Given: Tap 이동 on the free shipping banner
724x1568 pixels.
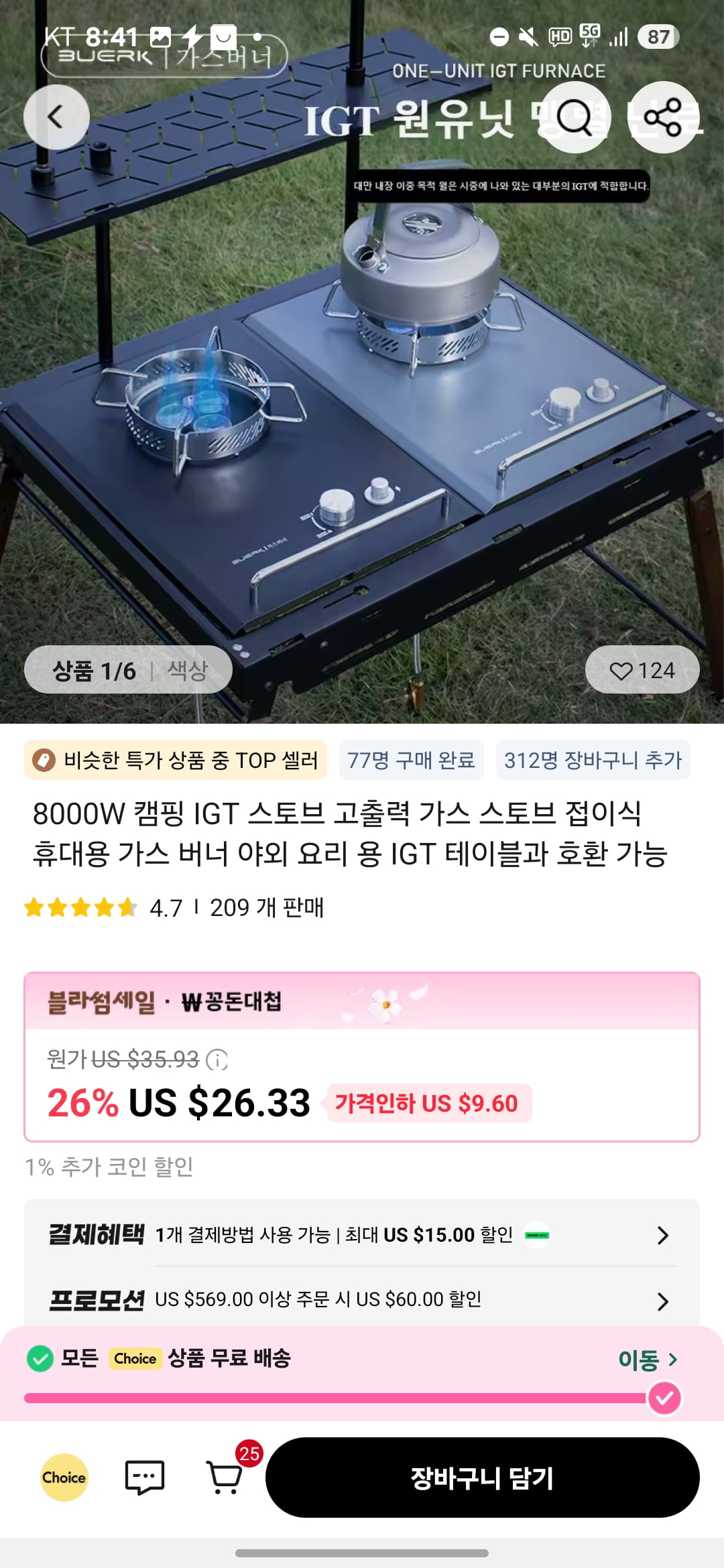Looking at the screenshot, I should click(x=647, y=1360).
